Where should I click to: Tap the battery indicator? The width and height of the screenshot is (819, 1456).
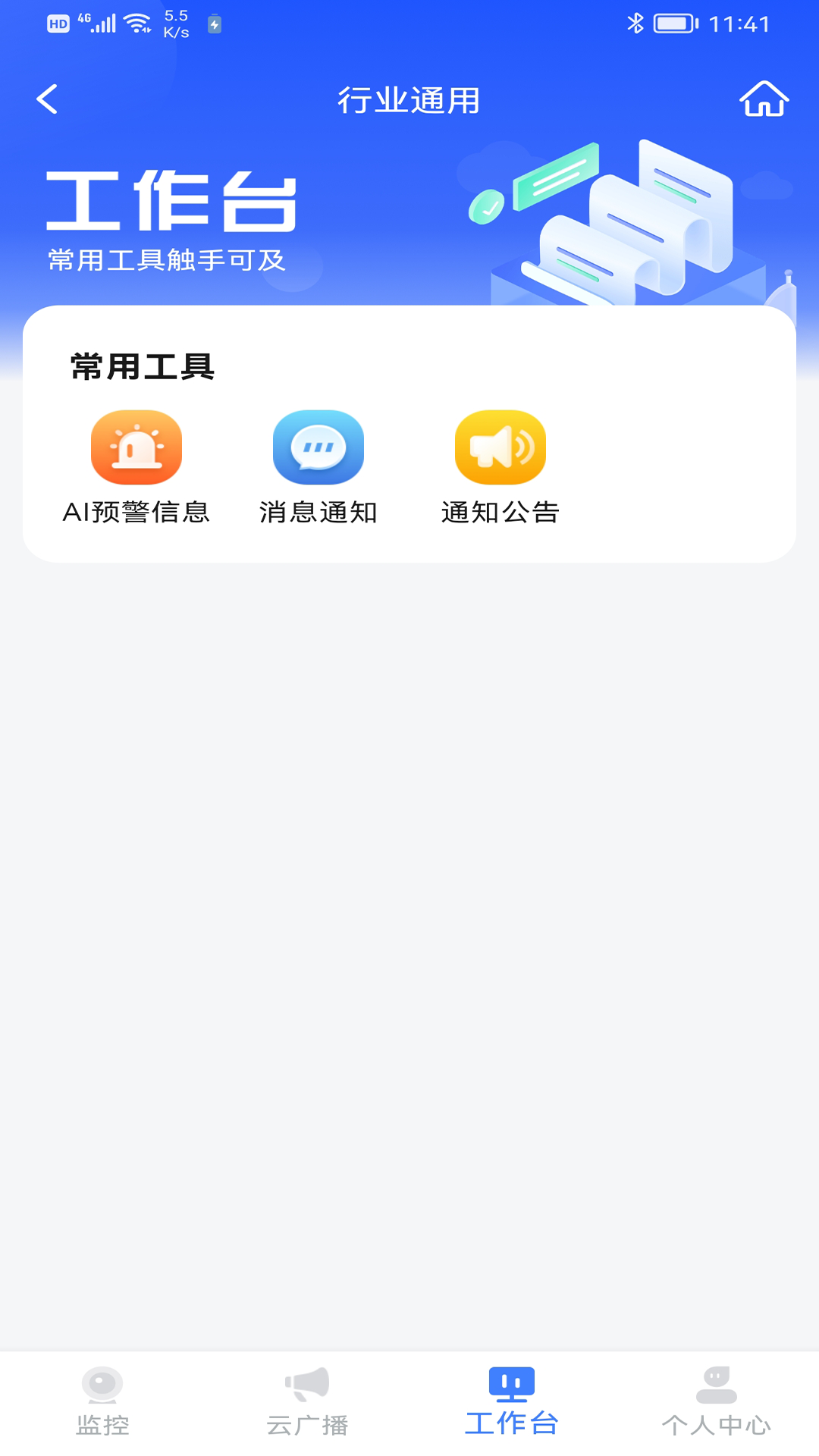[x=673, y=23]
